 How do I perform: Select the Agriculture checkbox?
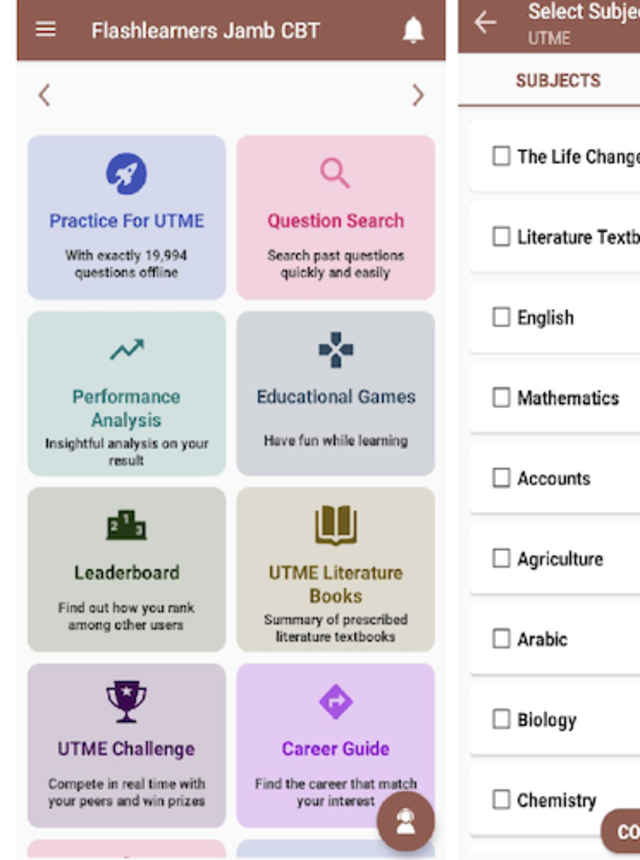pyautogui.click(x=501, y=558)
